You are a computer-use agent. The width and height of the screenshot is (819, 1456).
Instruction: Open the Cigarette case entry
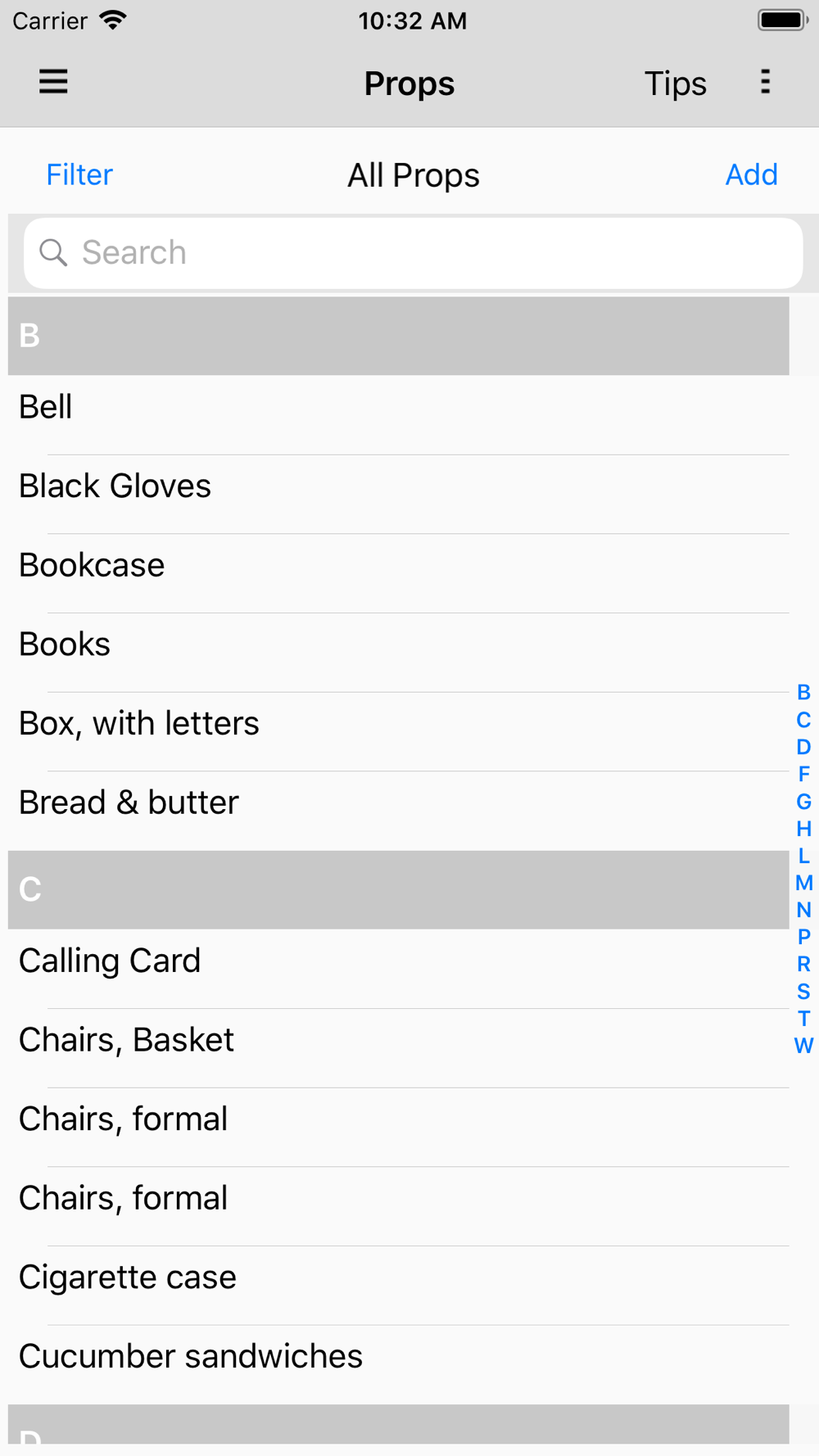pyautogui.click(x=399, y=1277)
